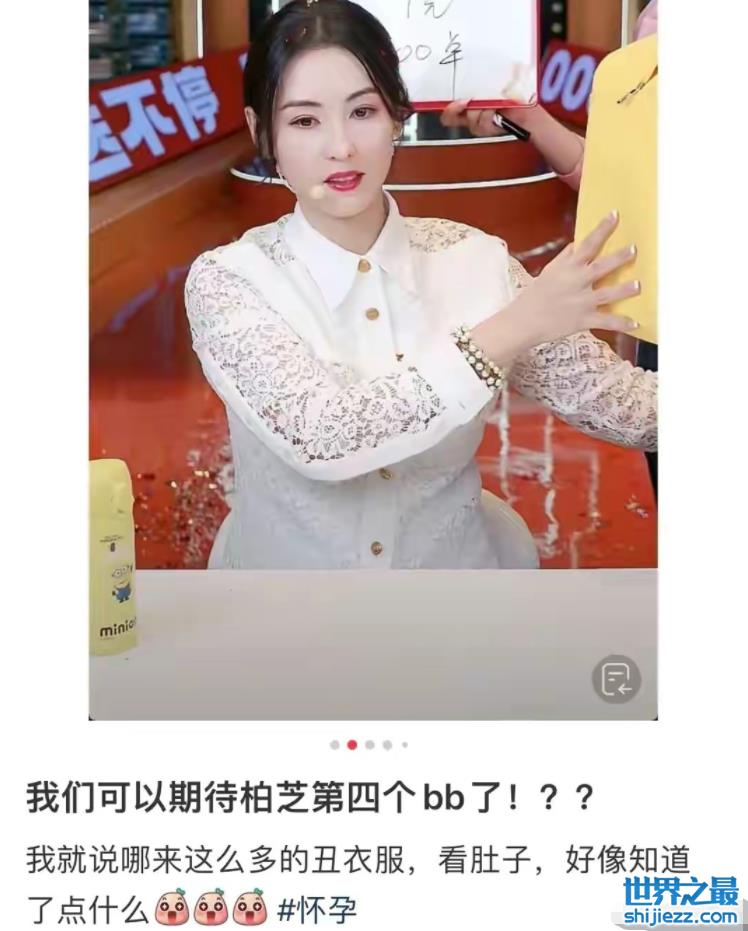Open the #怀孕 hashtag link
Image resolution: width=748 pixels, height=931 pixels.
[x=316, y=908]
